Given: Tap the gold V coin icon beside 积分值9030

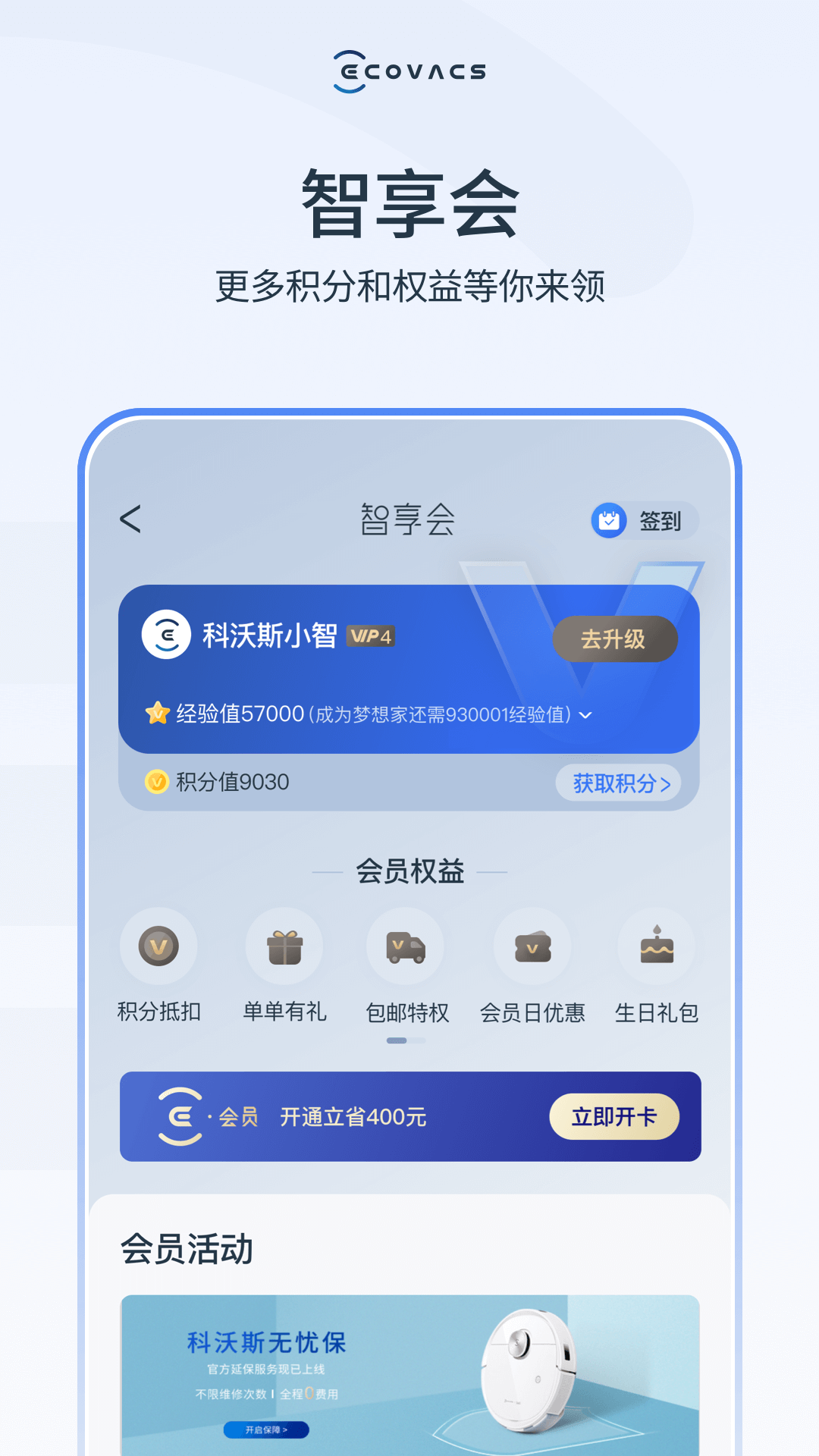Looking at the screenshot, I should [157, 783].
